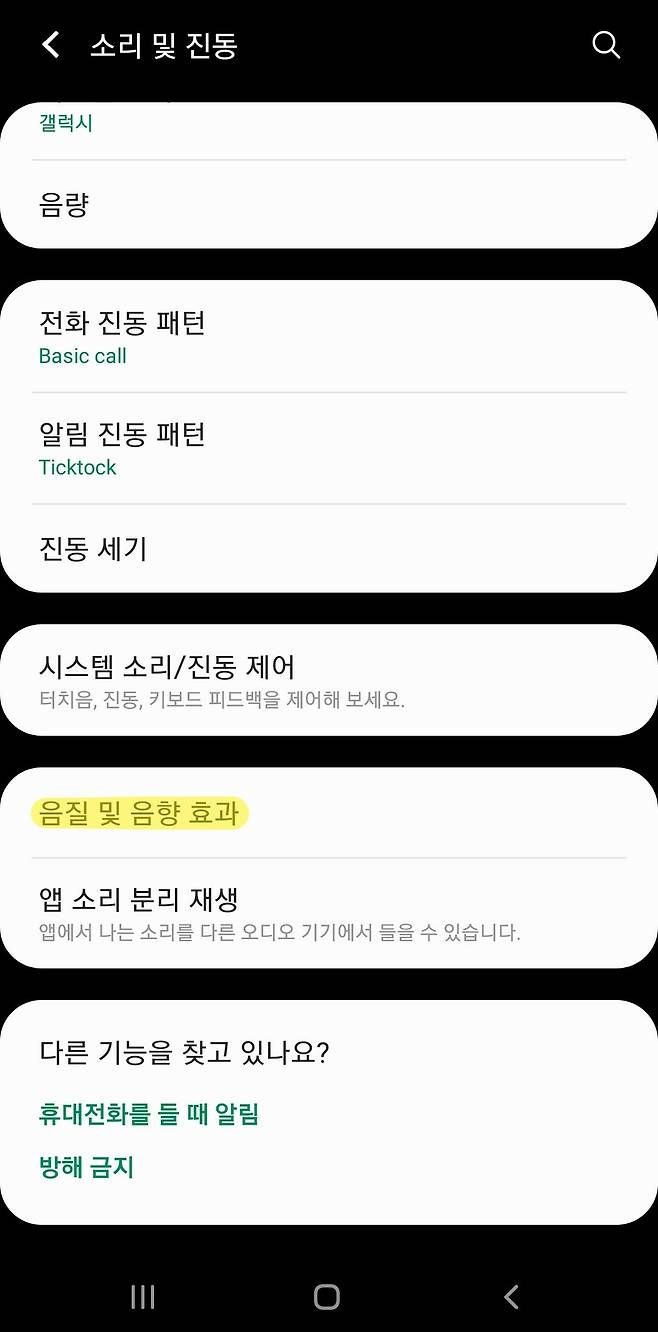Open 진동 세기 setting
Viewport: 658px width, 1332px height.
(328, 548)
